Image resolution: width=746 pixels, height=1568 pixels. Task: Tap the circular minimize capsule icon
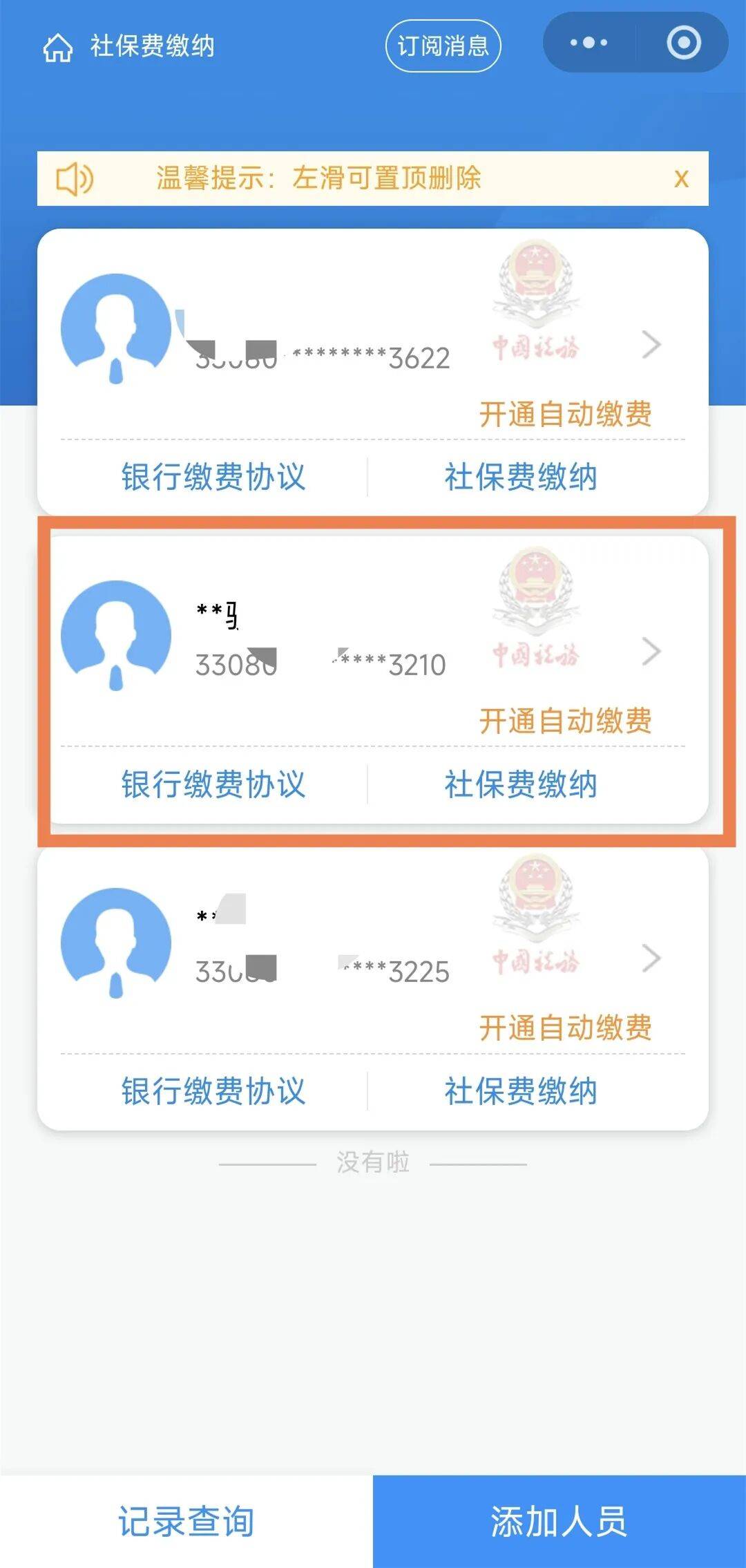click(682, 43)
